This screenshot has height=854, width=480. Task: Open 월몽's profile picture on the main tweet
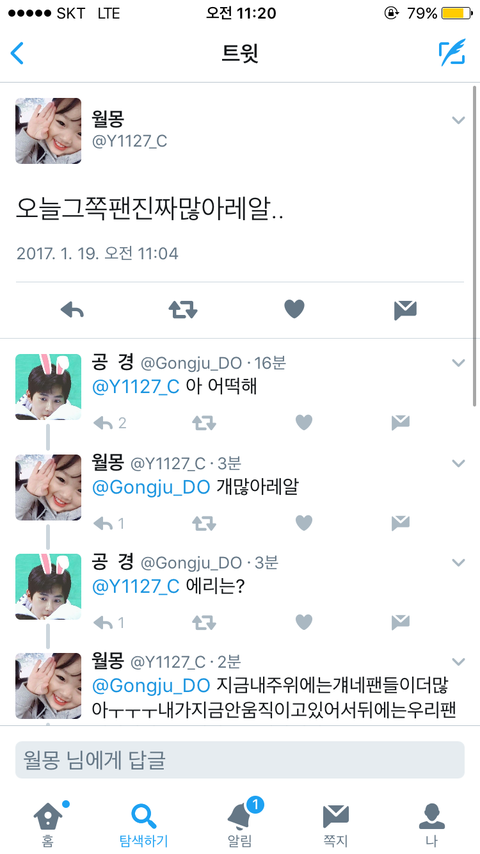pos(48,131)
